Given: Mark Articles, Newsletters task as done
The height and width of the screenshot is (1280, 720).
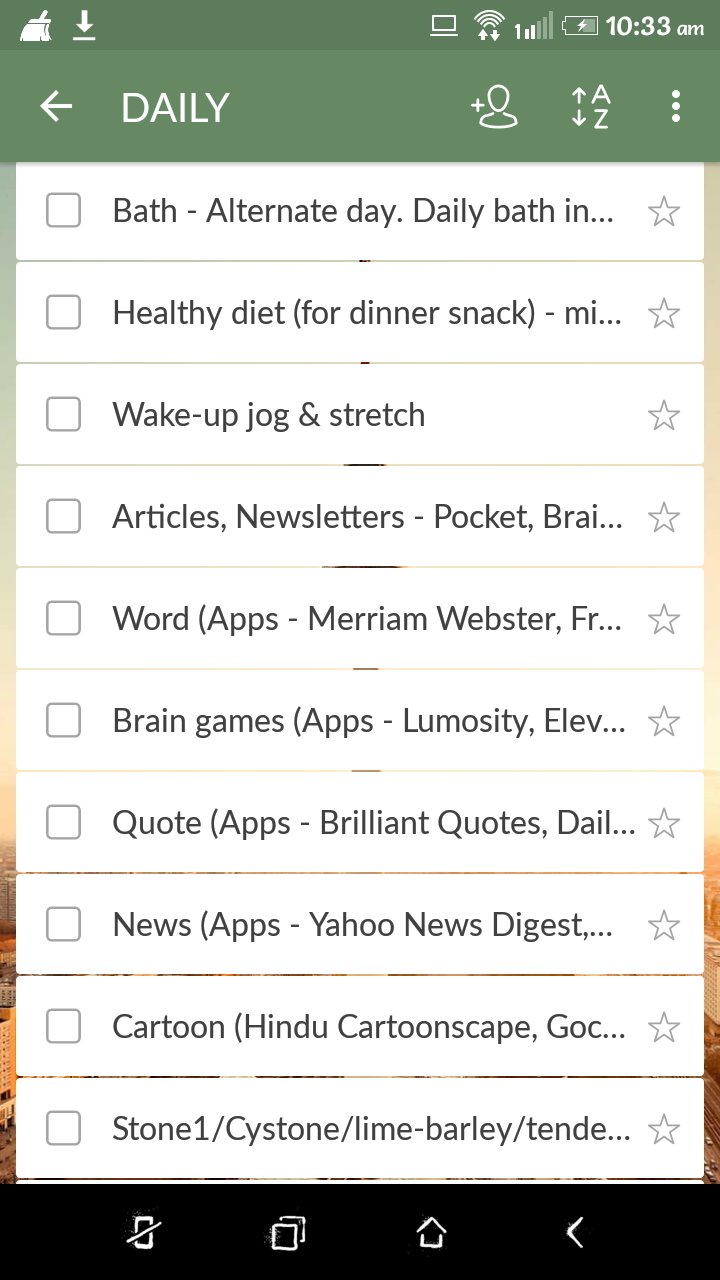Looking at the screenshot, I should click(x=64, y=517).
